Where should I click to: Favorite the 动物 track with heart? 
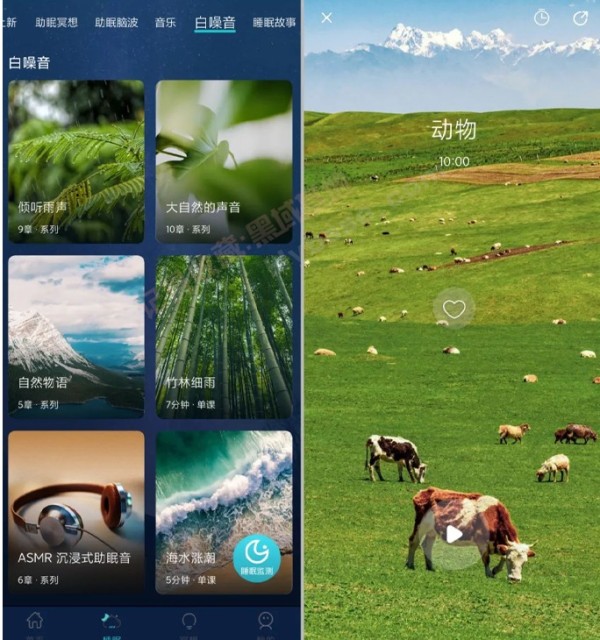pos(454,309)
